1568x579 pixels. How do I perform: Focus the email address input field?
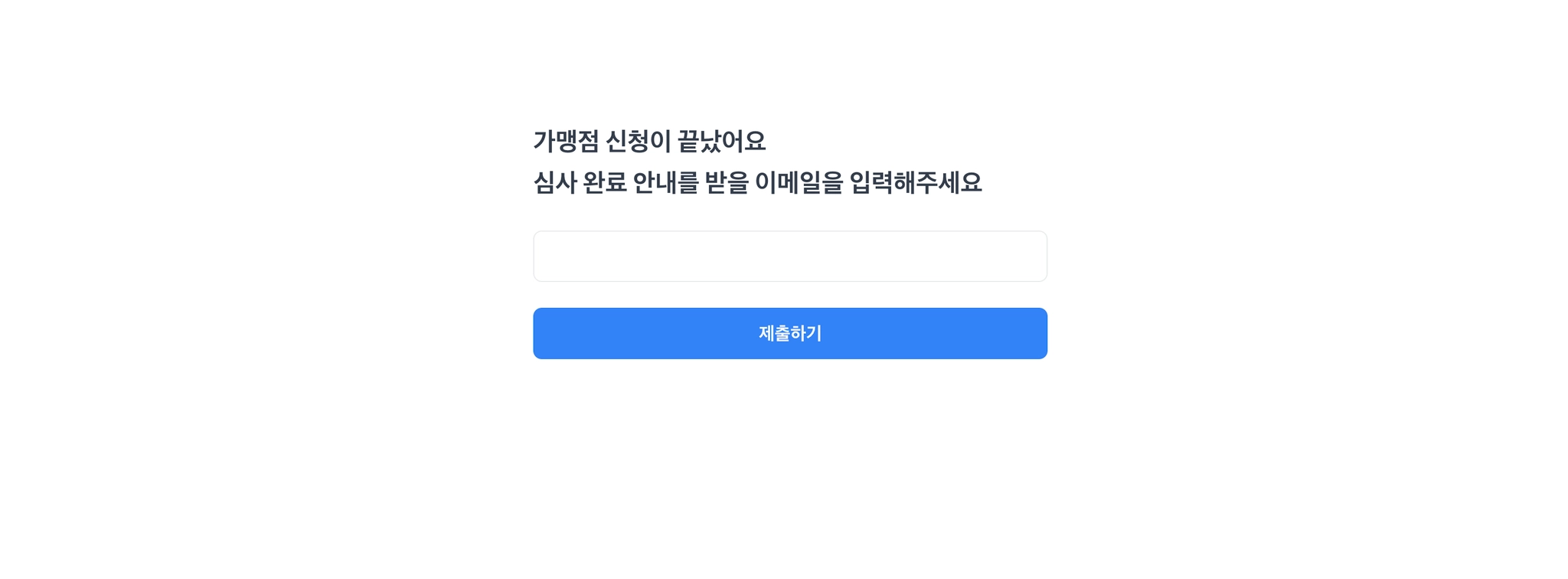pos(789,257)
